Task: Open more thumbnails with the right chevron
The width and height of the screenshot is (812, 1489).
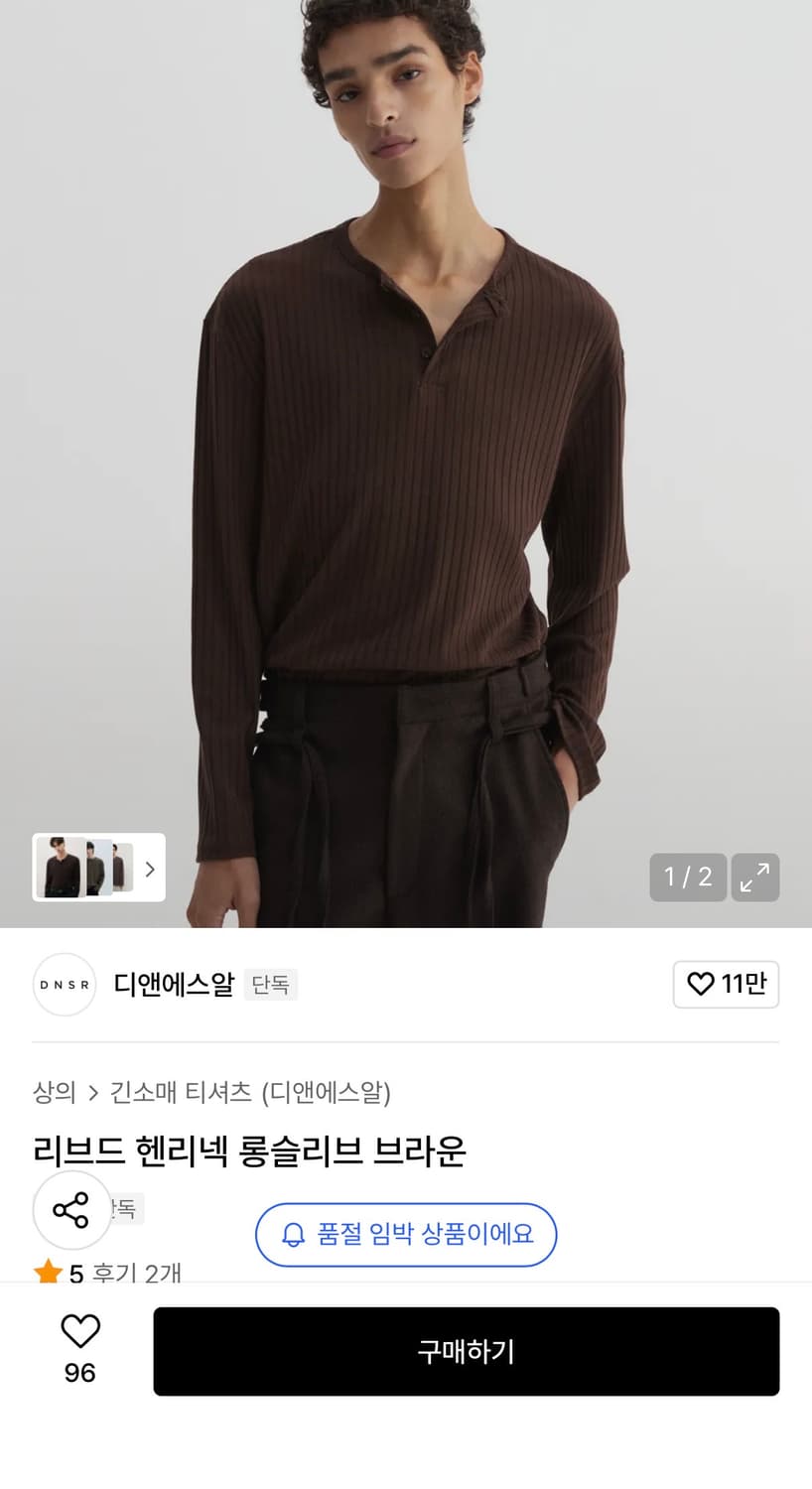Action: click(x=150, y=869)
